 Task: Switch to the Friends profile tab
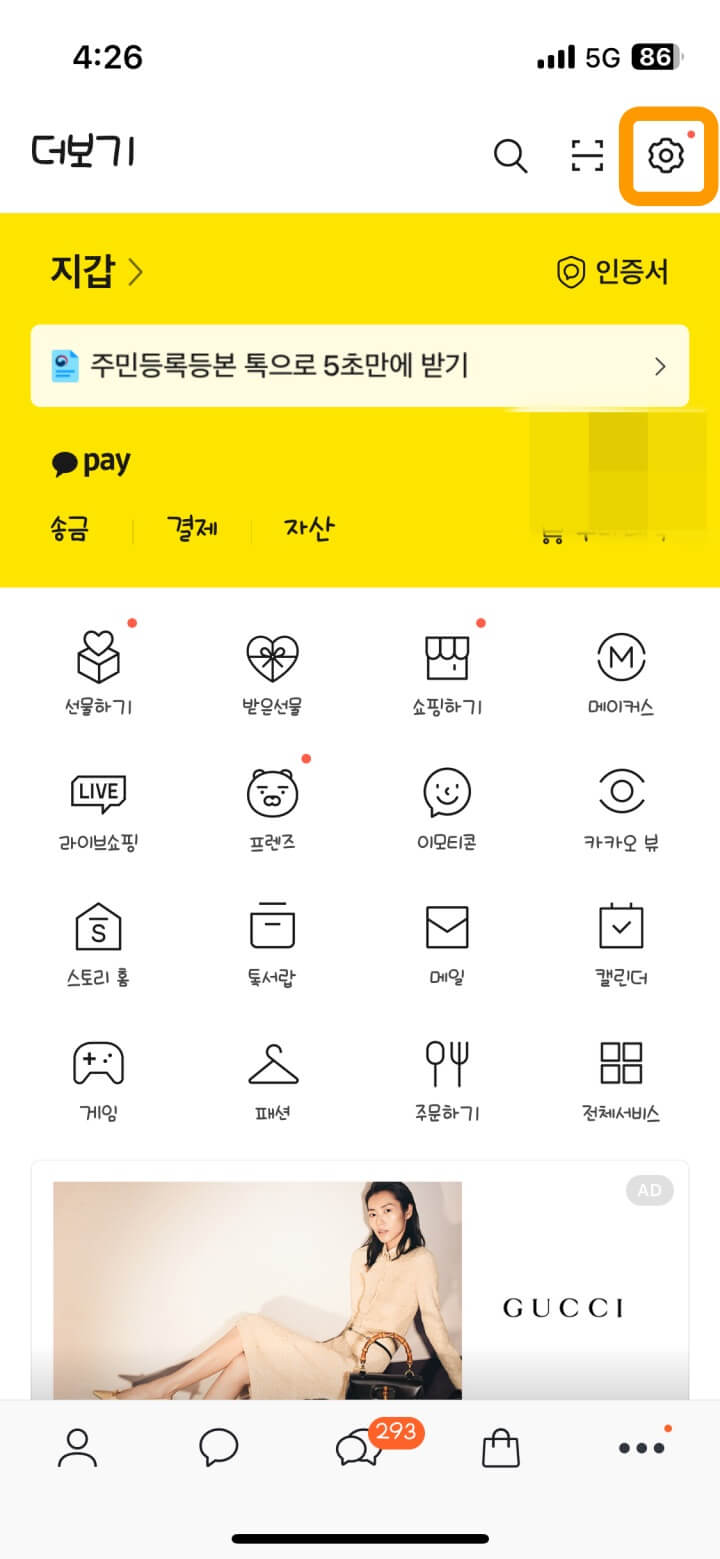[x=78, y=1447]
